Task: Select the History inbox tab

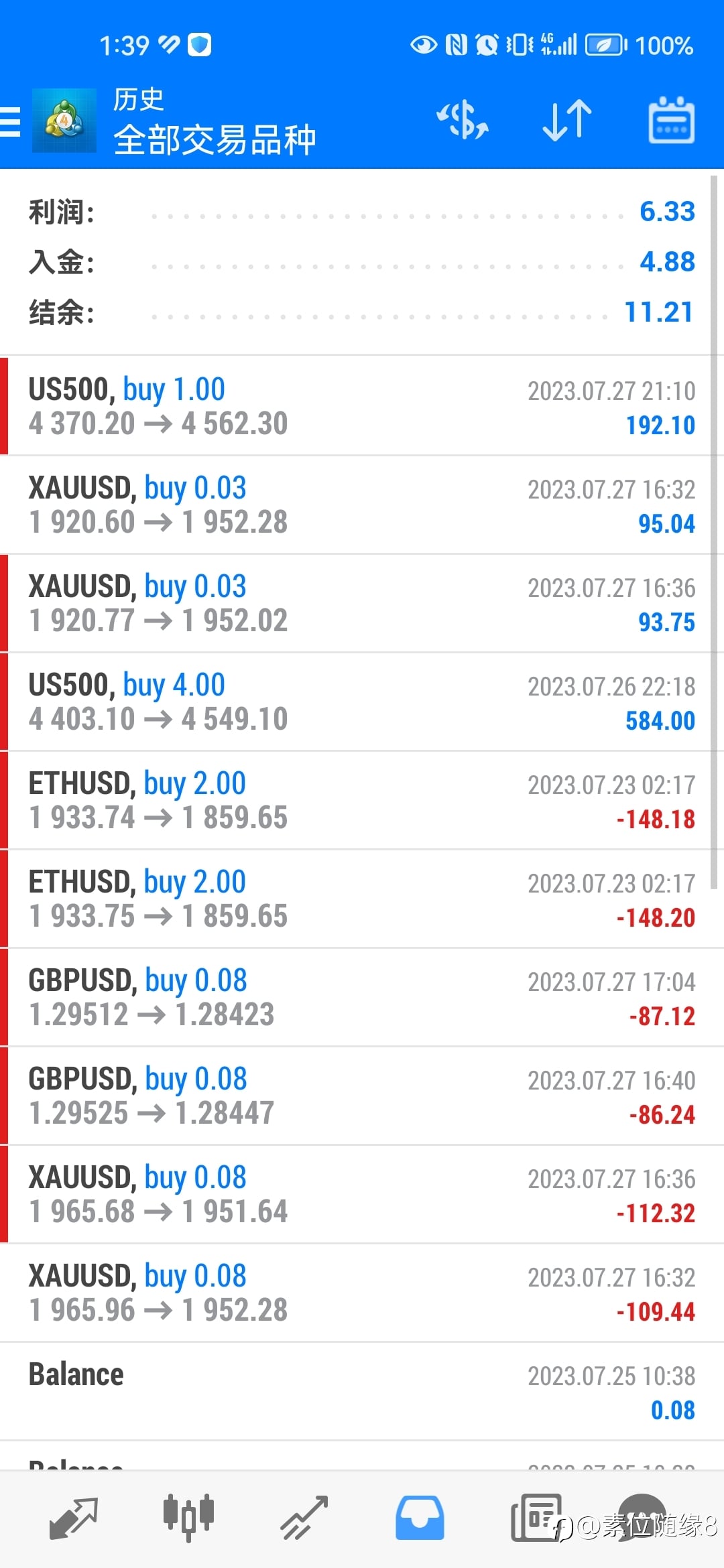Action: 420,1517
